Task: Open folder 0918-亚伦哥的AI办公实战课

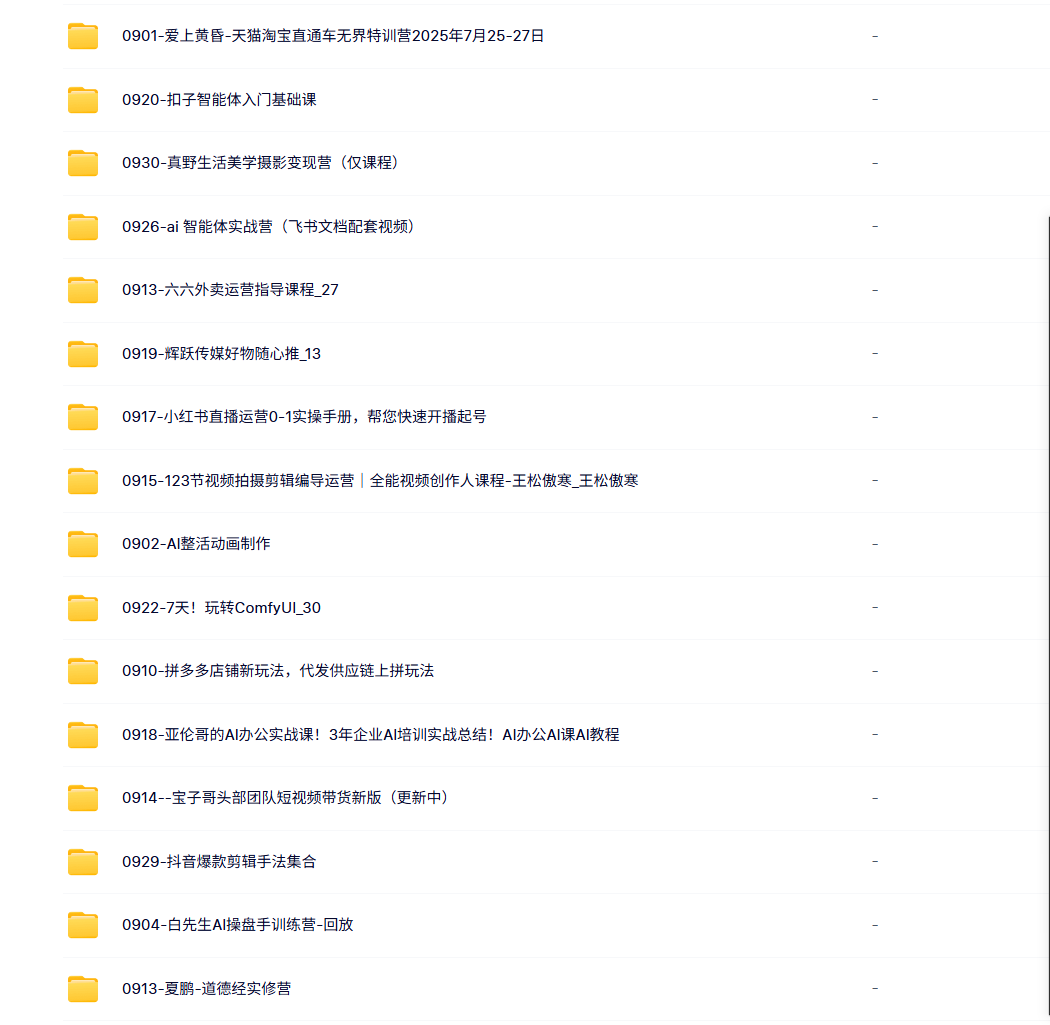Action: click(x=370, y=734)
